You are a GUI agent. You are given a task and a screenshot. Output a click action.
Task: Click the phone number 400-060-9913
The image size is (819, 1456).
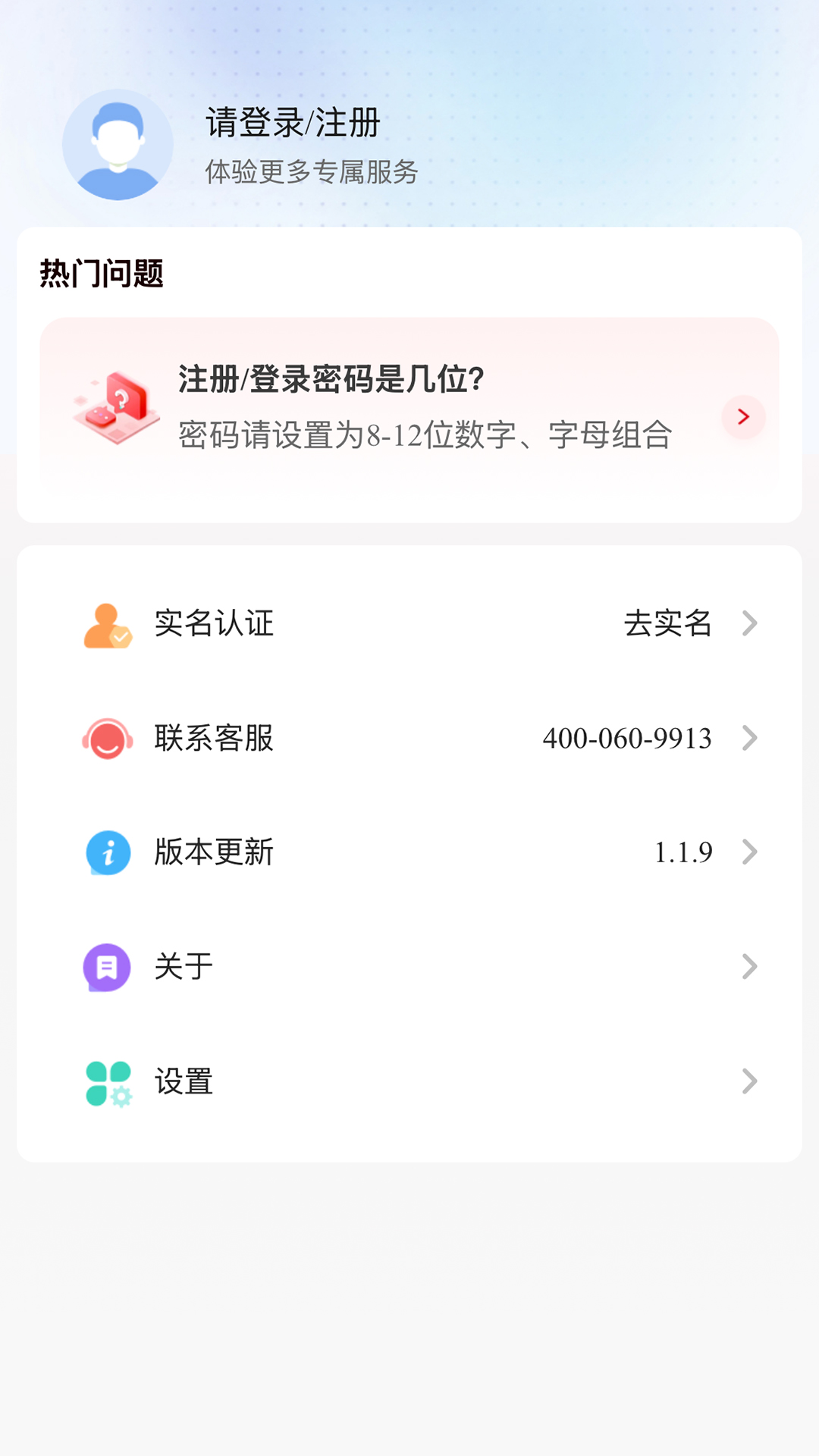tap(628, 739)
